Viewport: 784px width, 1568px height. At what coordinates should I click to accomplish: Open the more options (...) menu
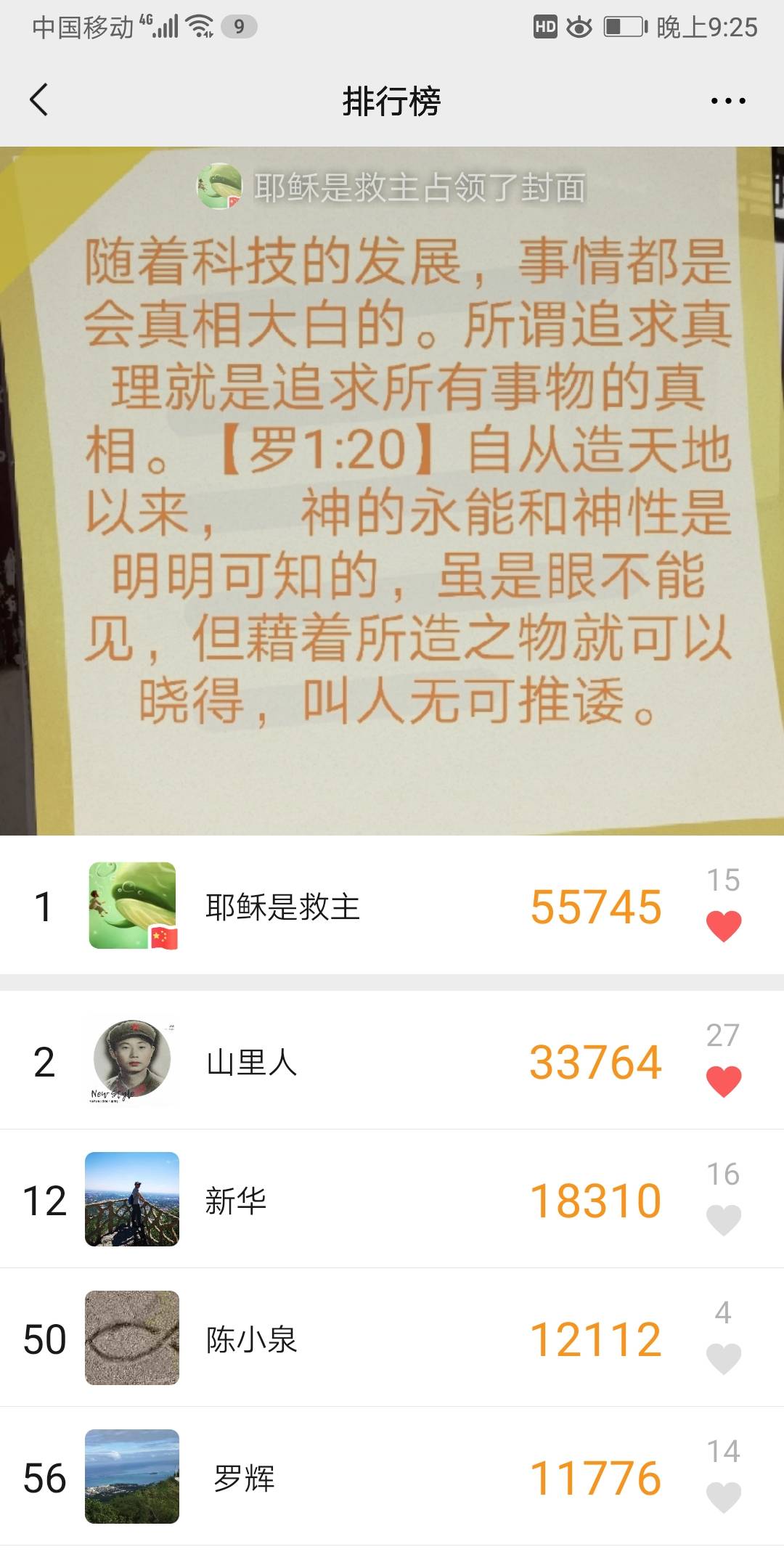coord(728,100)
